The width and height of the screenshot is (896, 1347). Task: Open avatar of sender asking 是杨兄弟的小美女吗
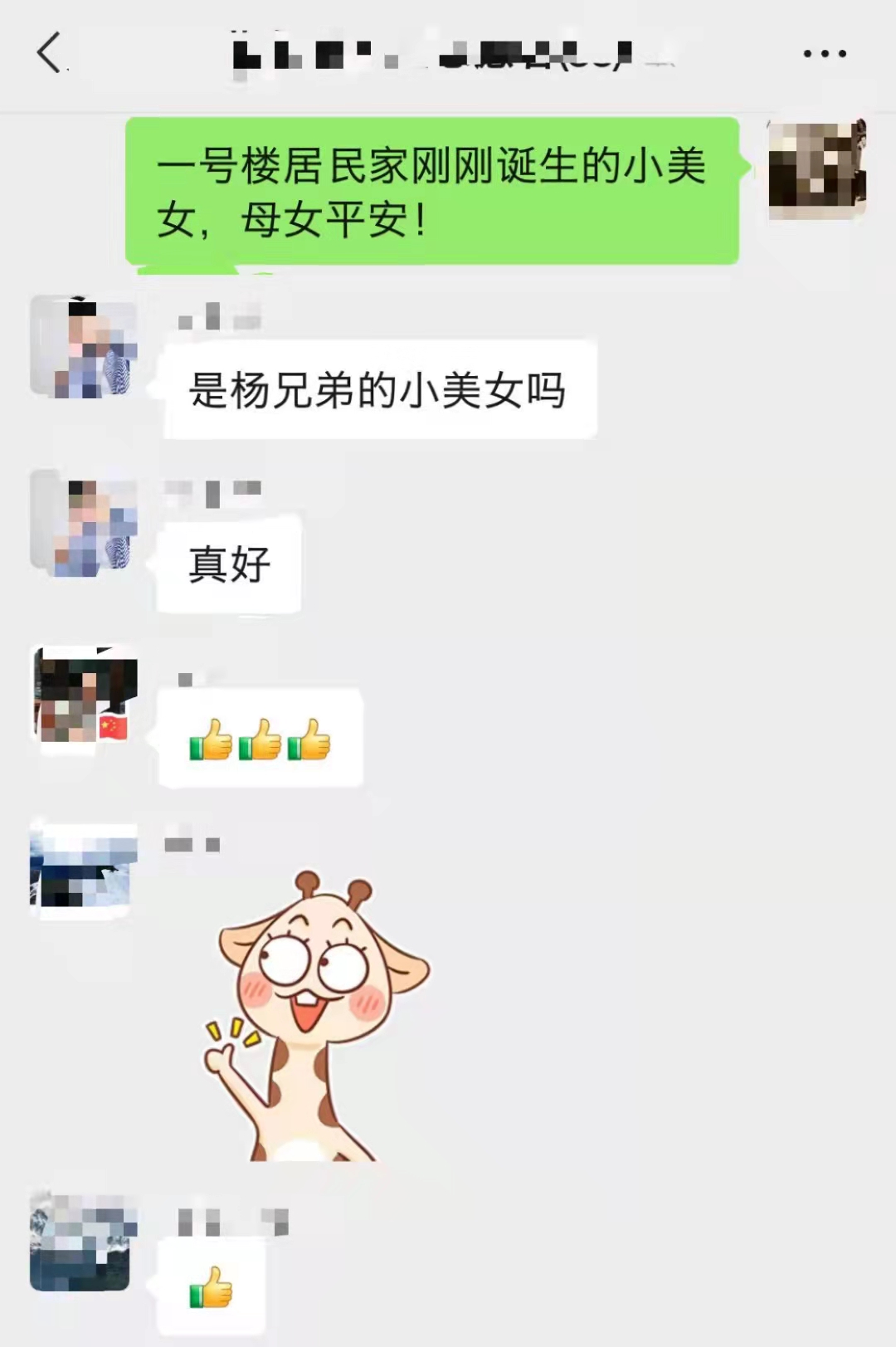(83, 349)
